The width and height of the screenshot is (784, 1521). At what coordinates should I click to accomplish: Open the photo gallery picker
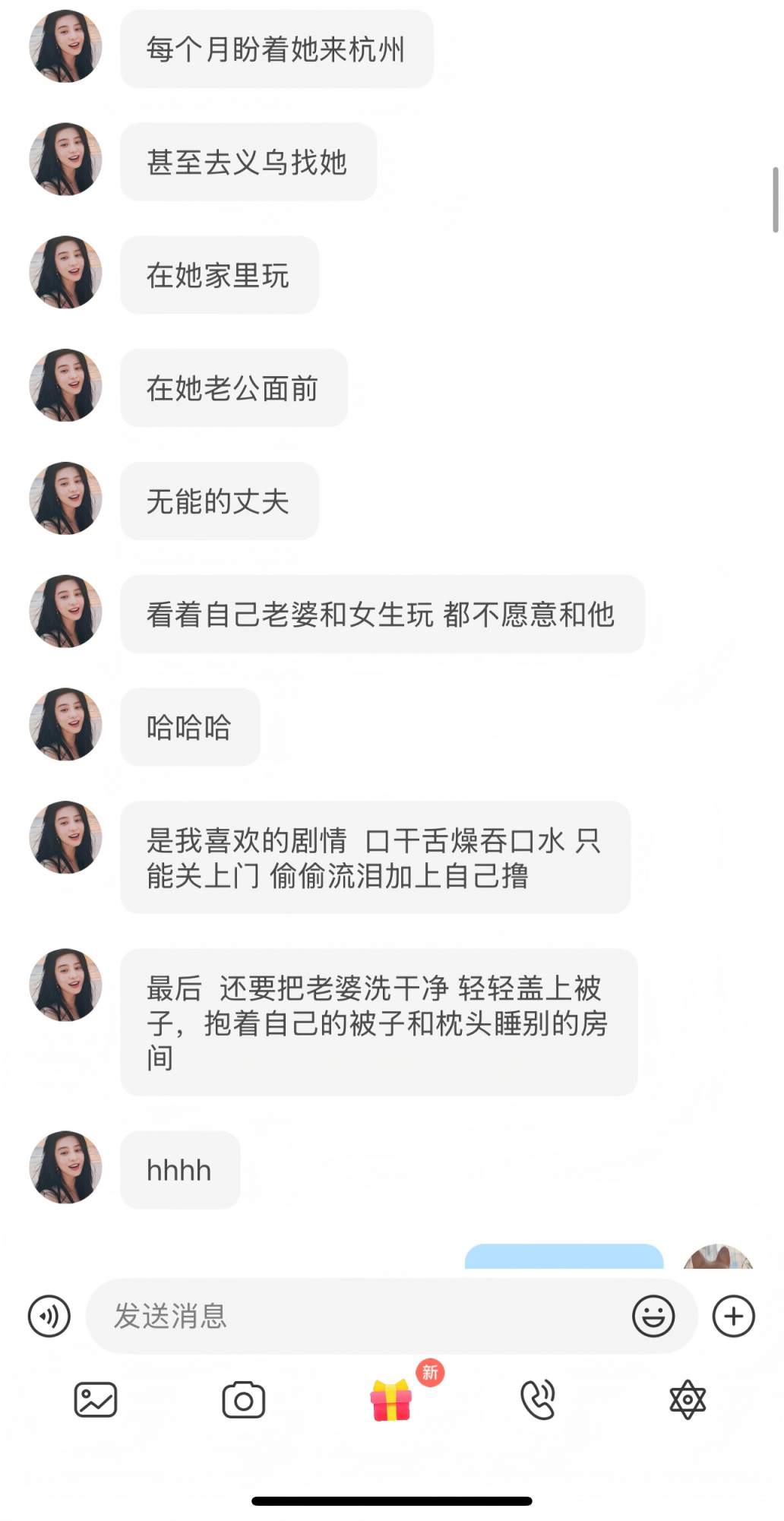[x=96, y=1399]
